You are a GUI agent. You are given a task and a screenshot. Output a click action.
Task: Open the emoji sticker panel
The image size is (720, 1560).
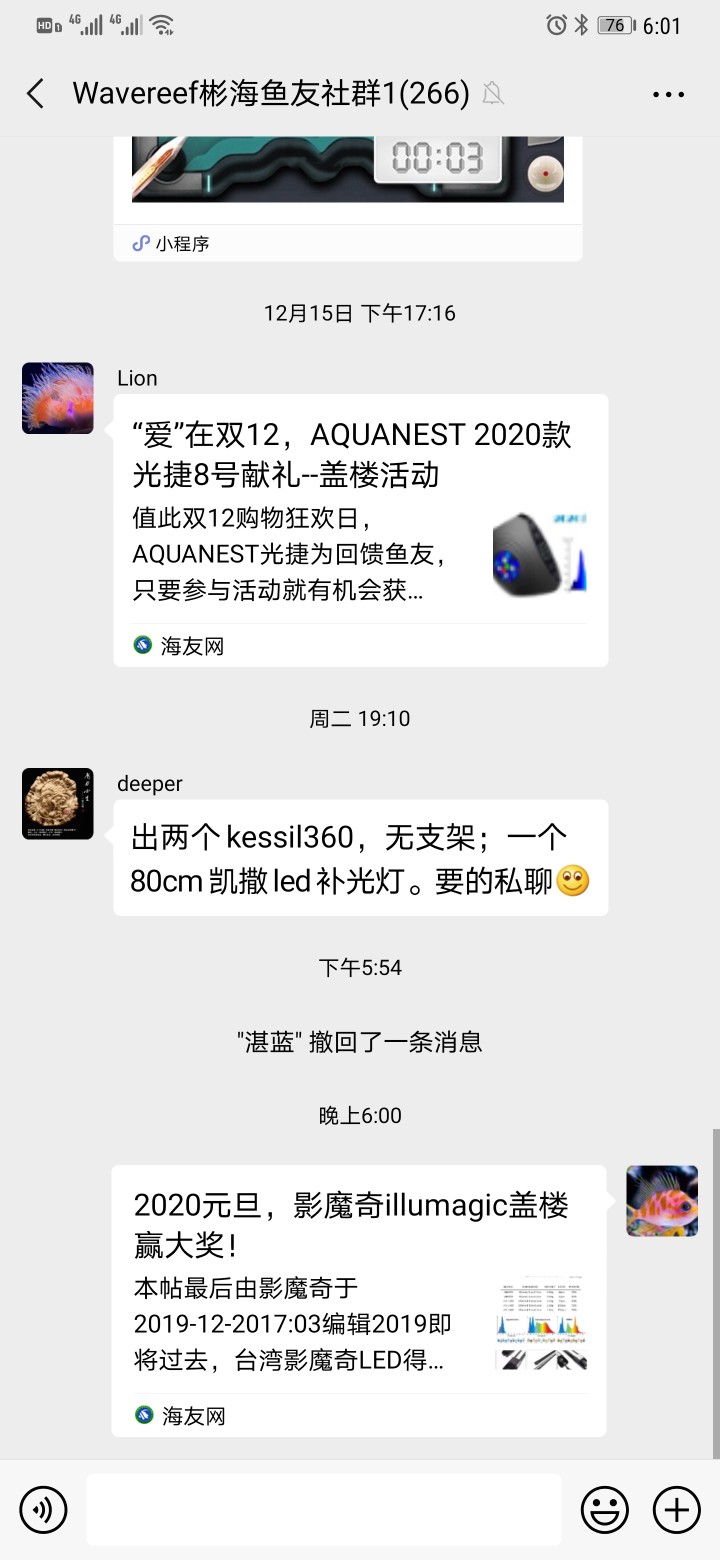click(605, 1509)
